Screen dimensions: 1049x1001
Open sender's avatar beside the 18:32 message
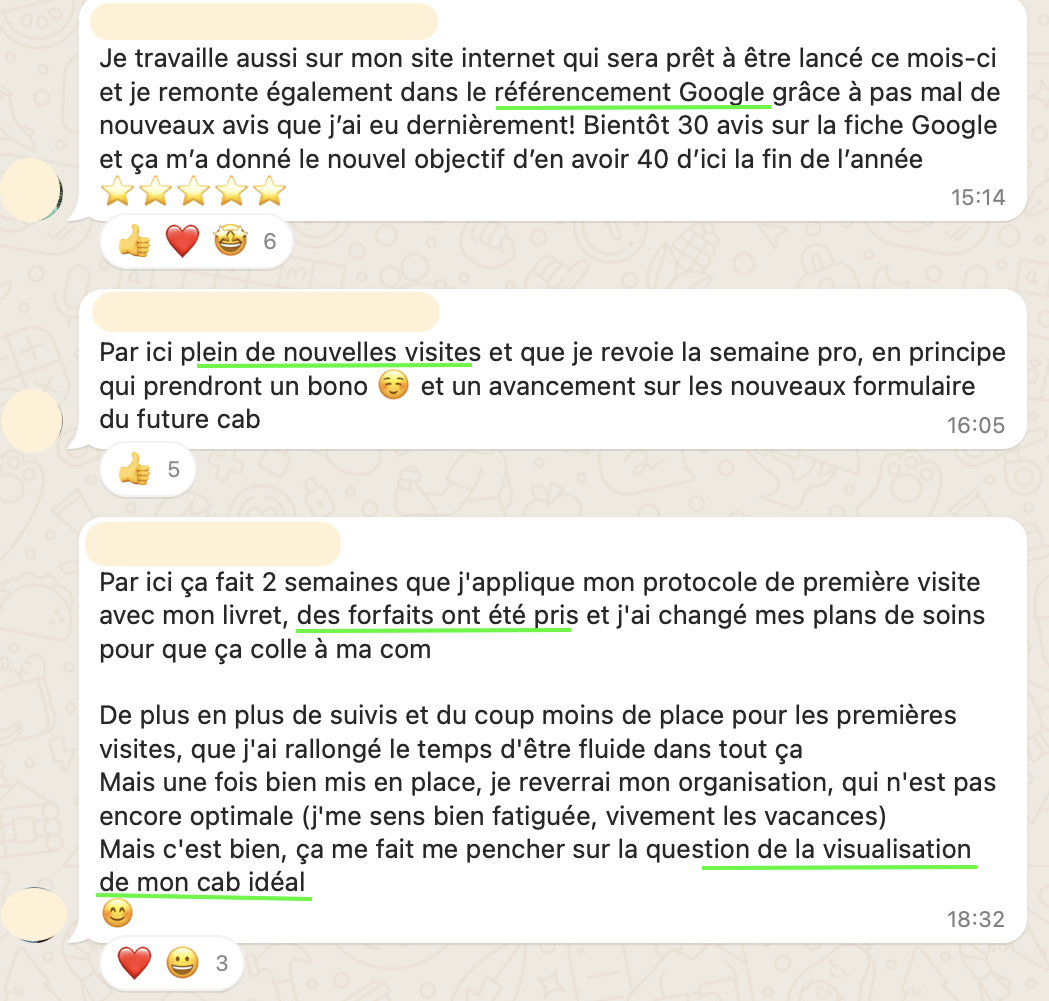32,913
